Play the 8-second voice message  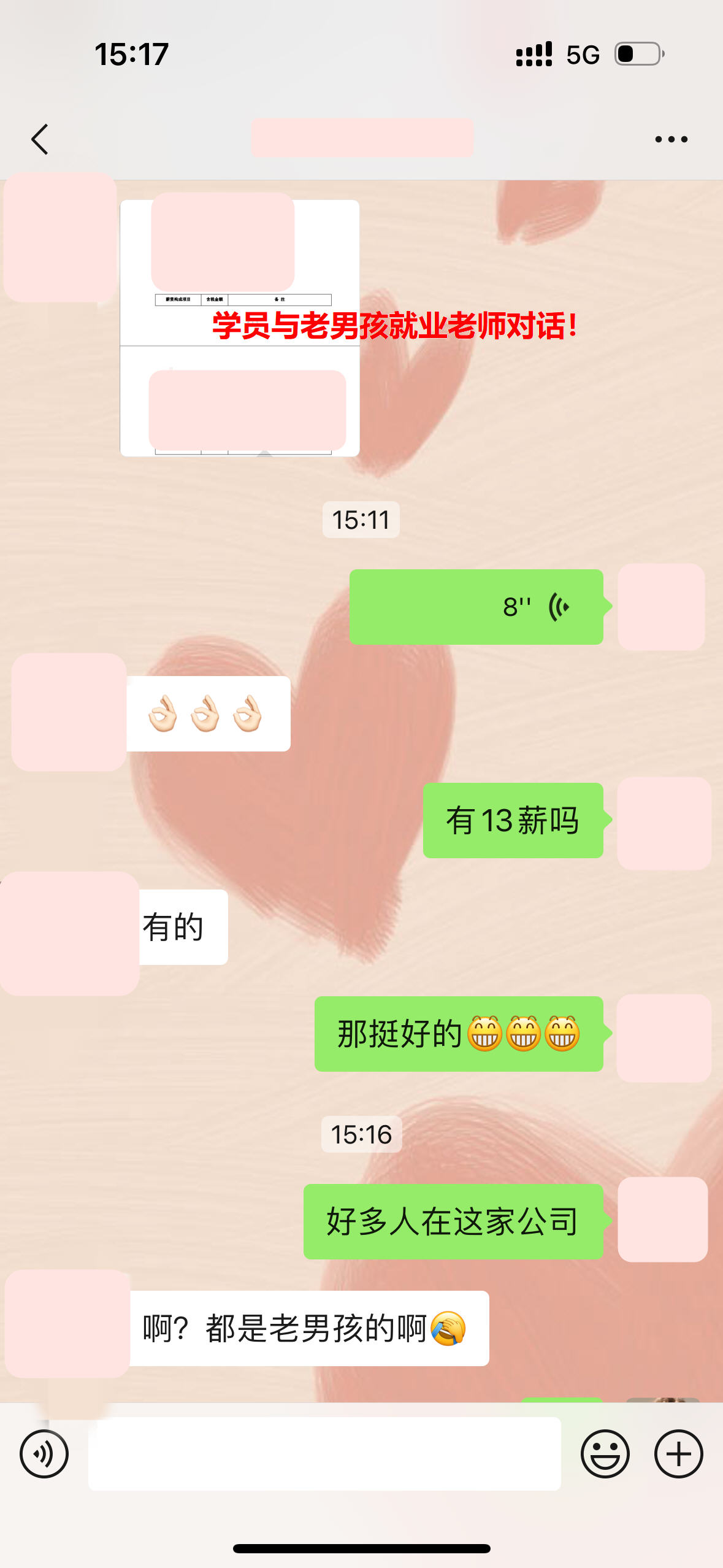(476, 607)
